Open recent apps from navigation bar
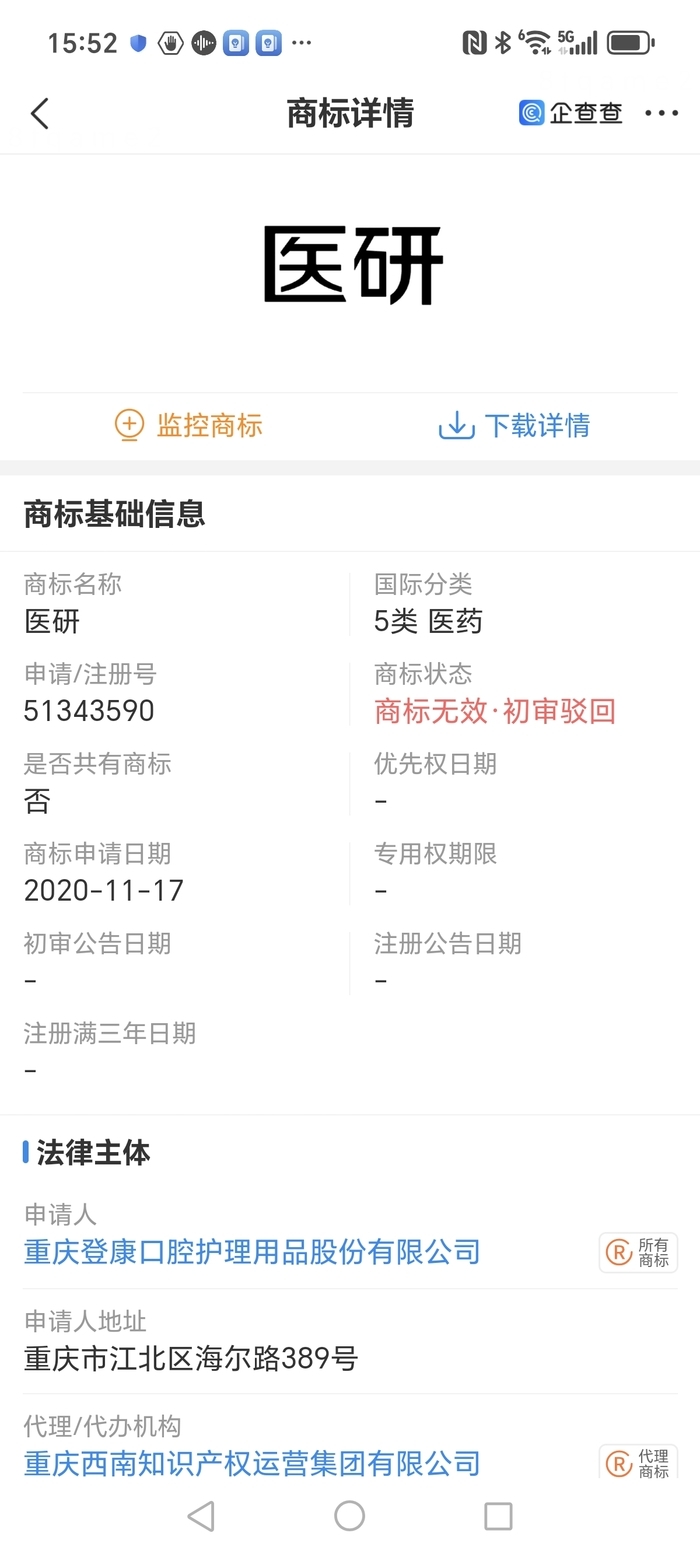 pos(498,1516)
